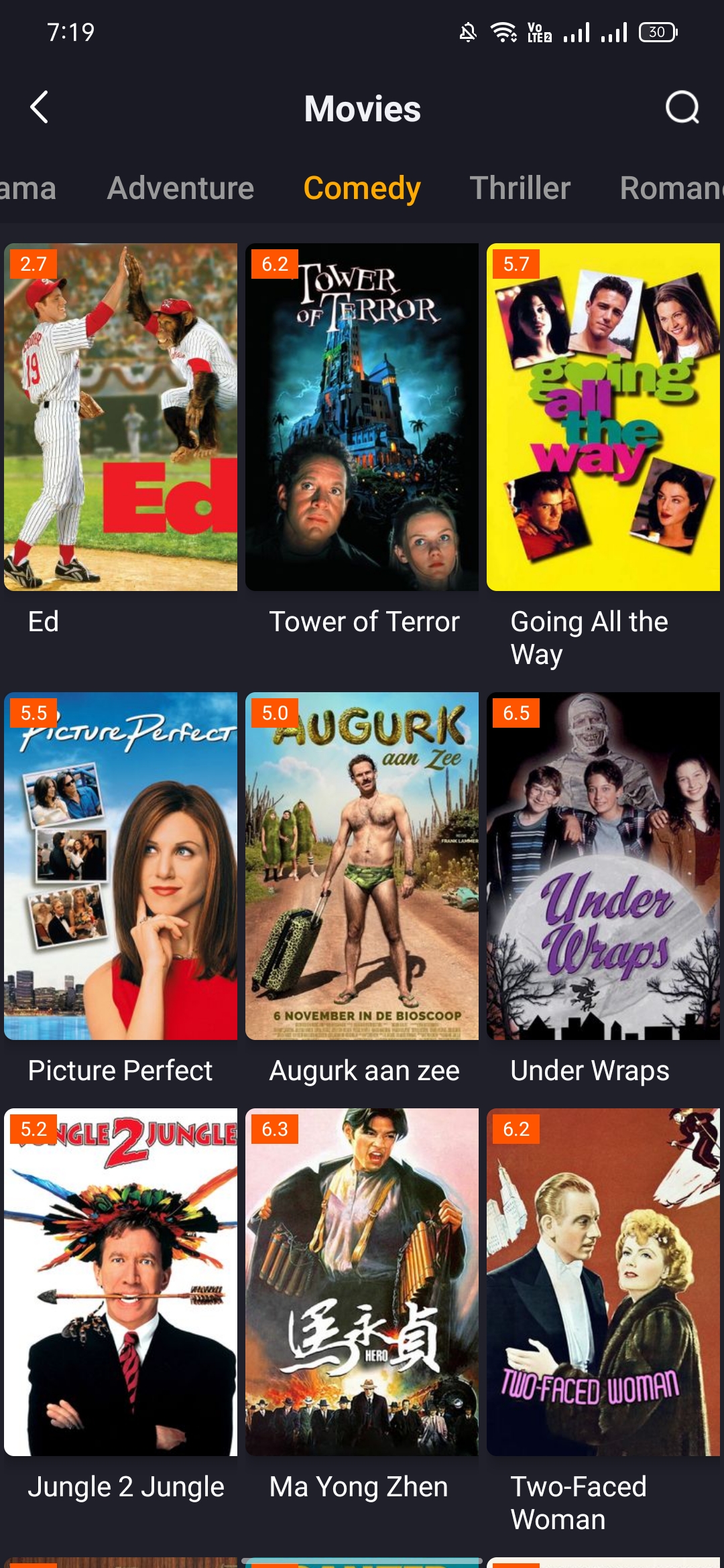The height and width of the screenshot is (1568, 724).
Task: Open the Under Wraps movie
Action: pyautogui.click(x=603, y=866)
